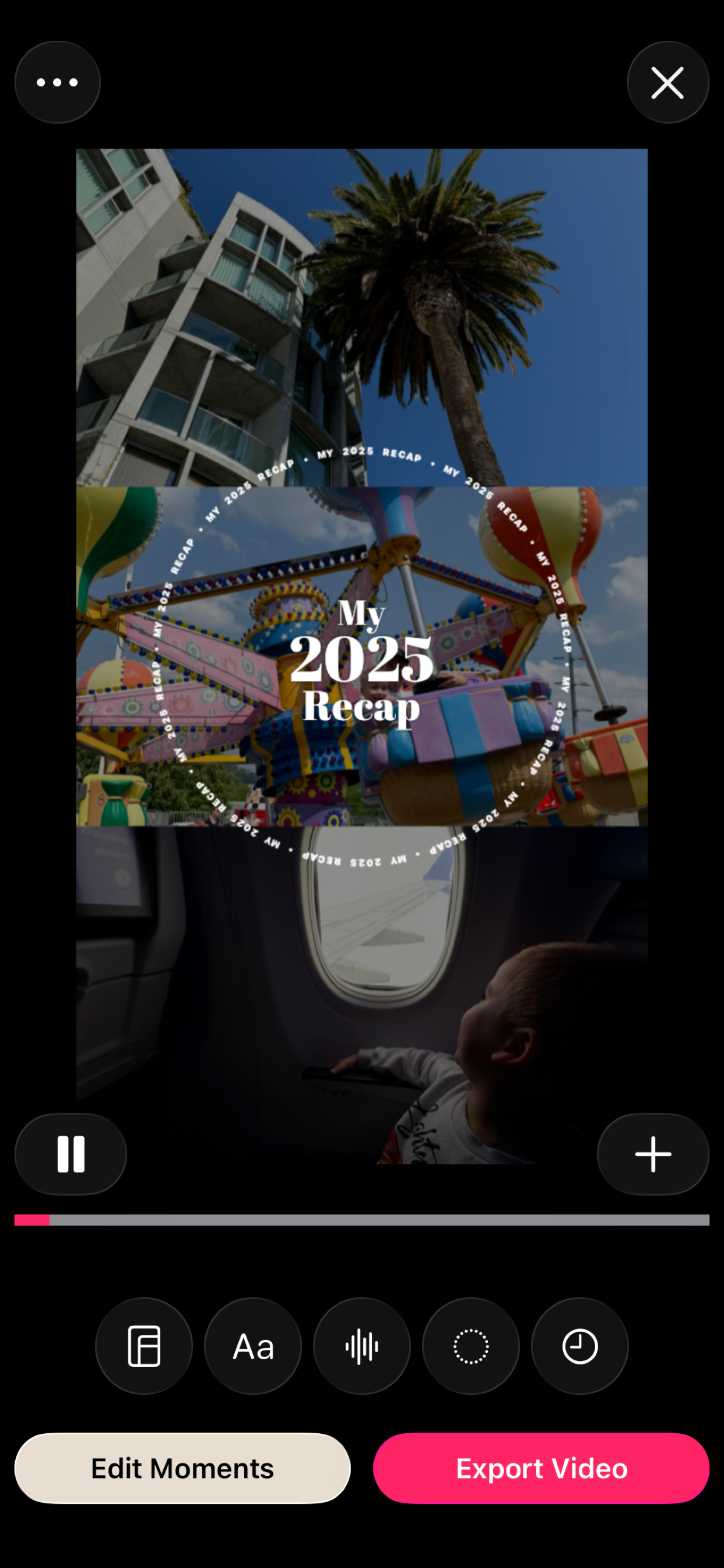
Task: Open the Aa text style tool
Action: click(x=253, y=1346)
